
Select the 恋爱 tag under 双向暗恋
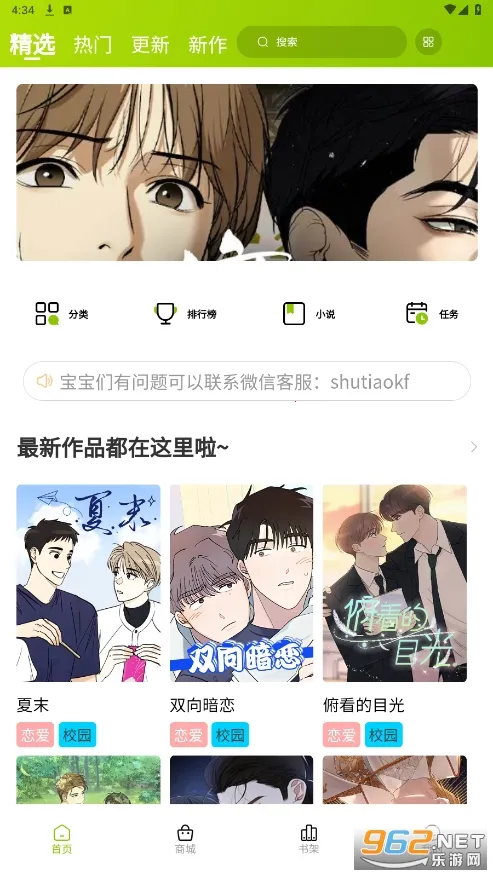188,735
